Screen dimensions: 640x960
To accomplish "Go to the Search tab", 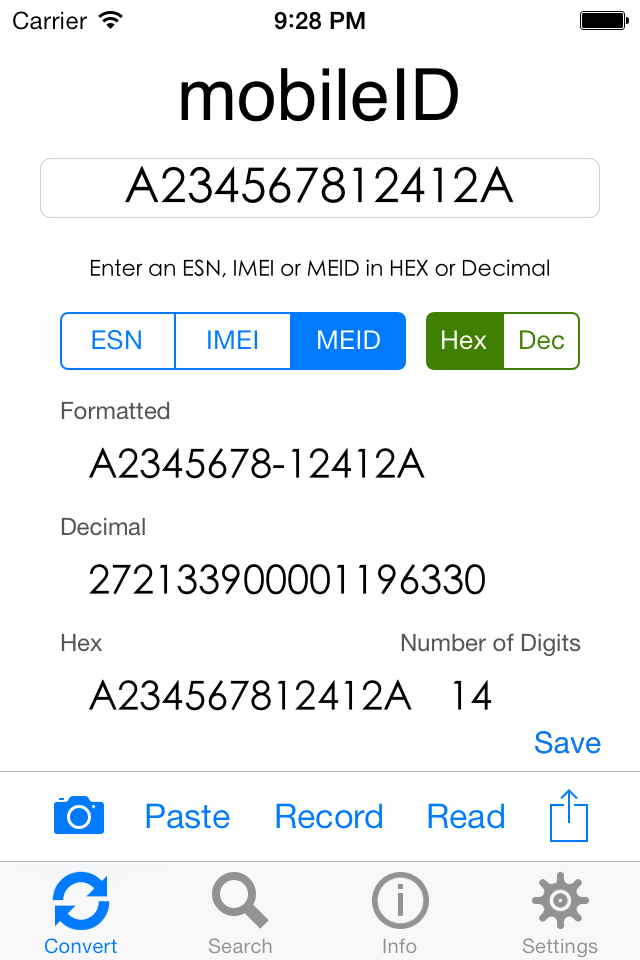I will point(240,912).
